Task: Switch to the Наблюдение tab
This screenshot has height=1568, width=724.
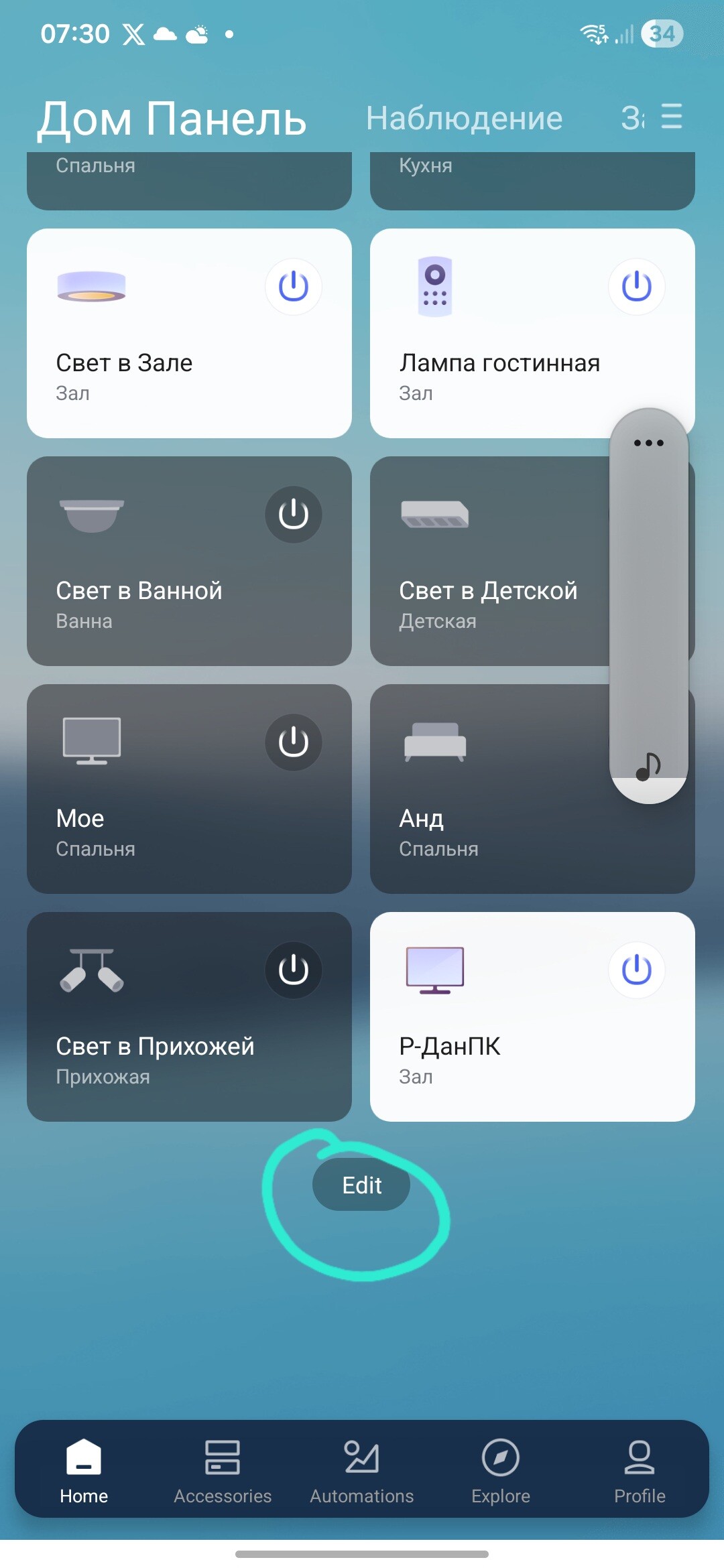Action: [x=464, y=119]
